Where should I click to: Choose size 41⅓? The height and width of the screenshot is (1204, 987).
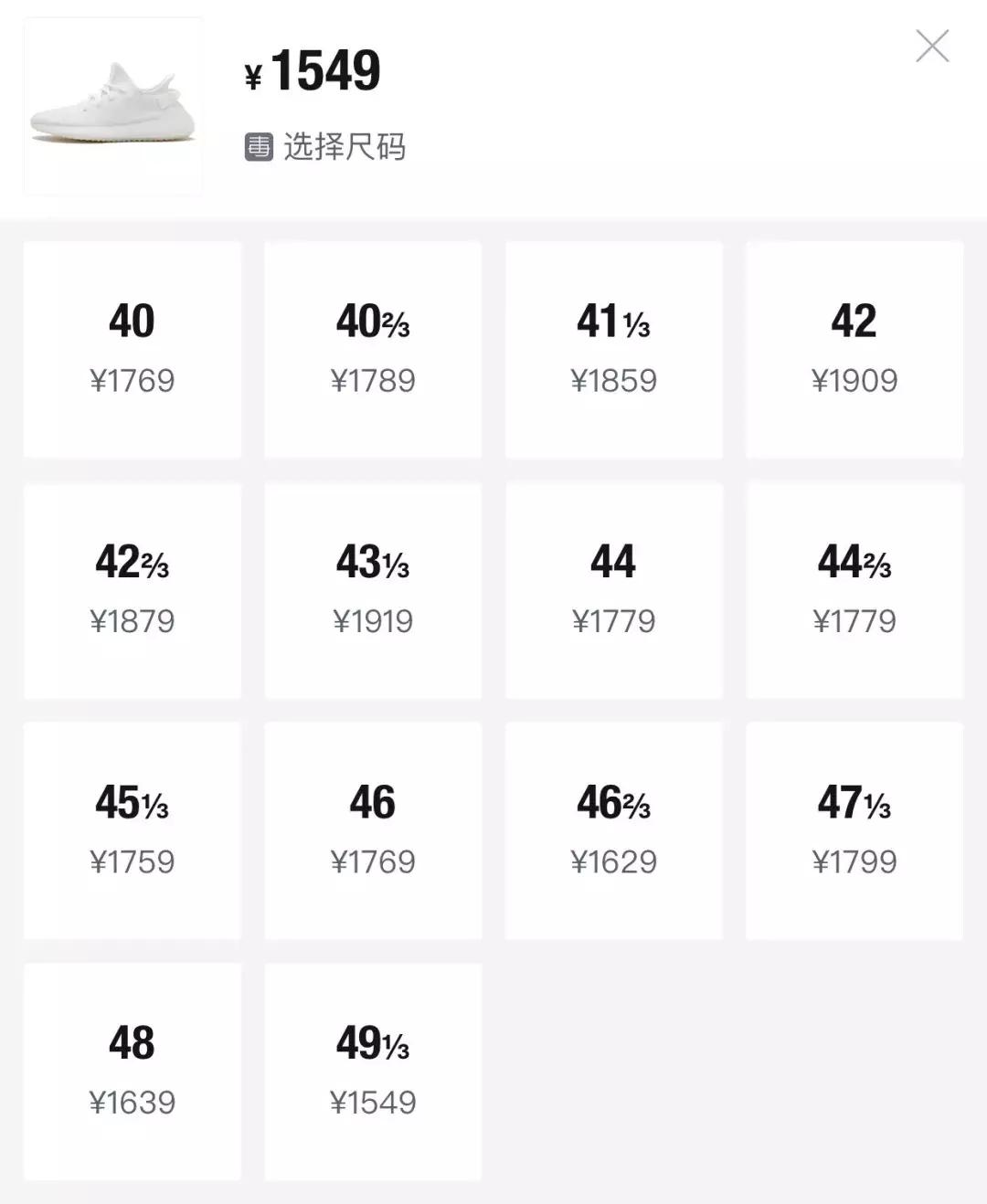click(614, 350)
